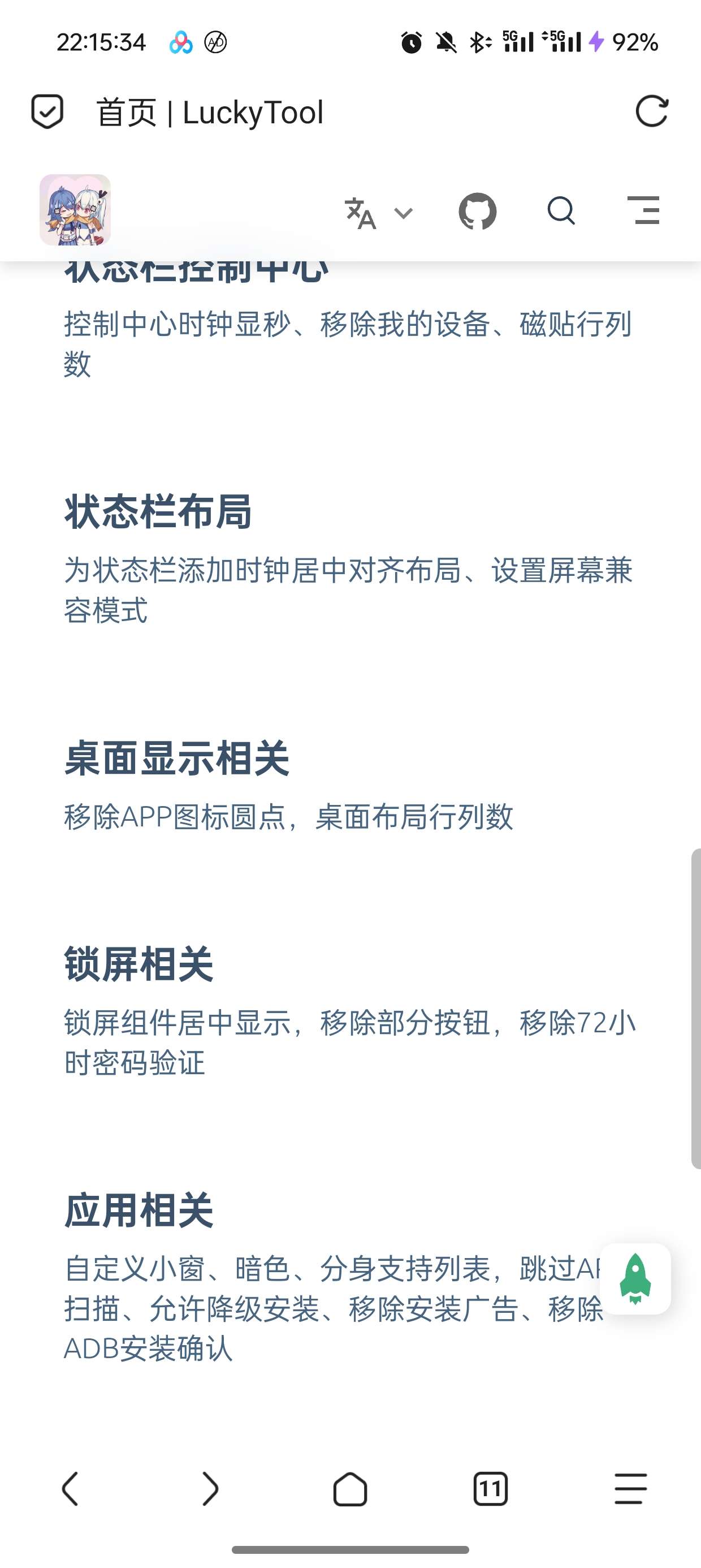Open the sidebar navigation menu
This screenshot has width=701, height=1568.
coord(643,210)
